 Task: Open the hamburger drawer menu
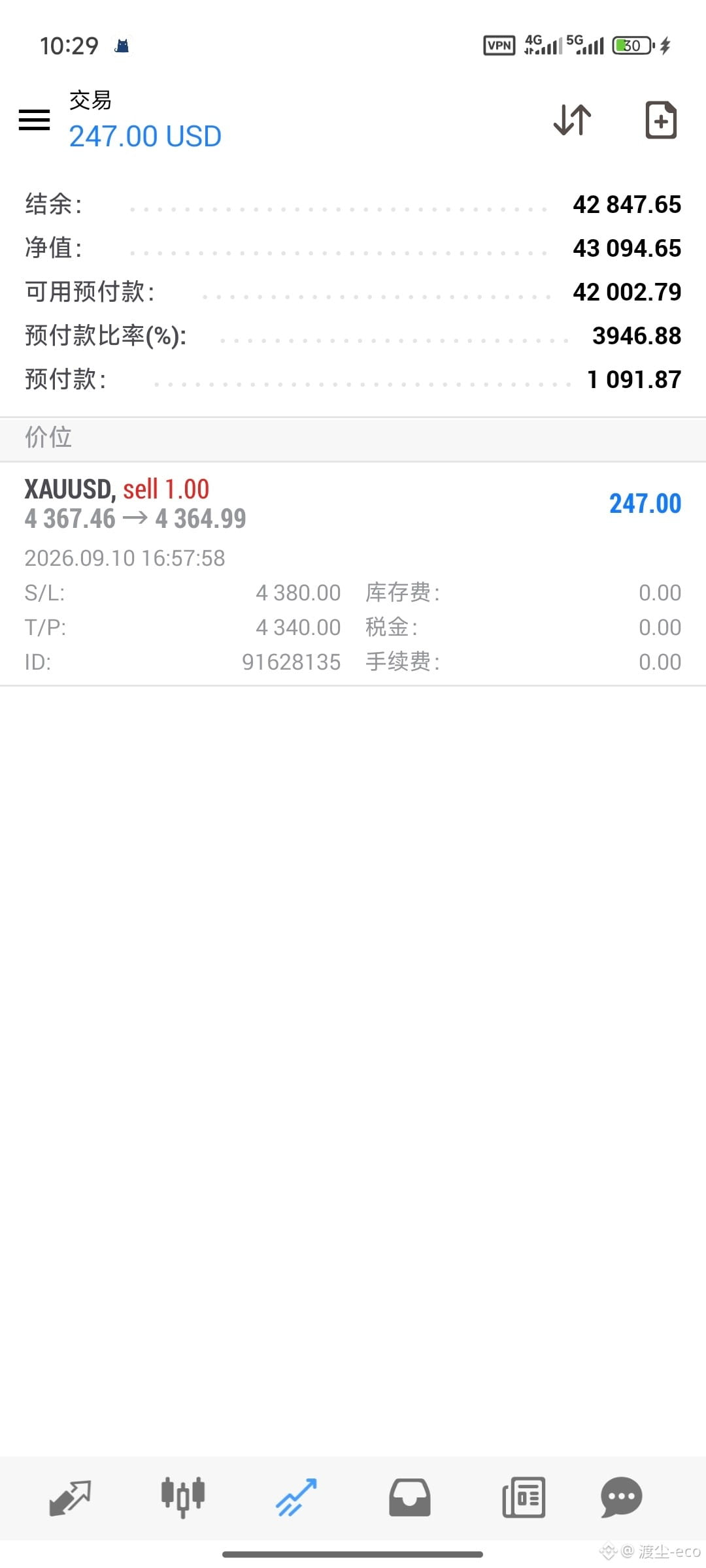pos(34,120)
